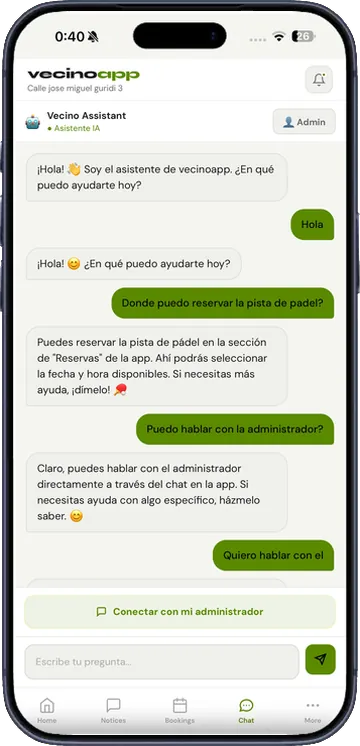The width and height of the screenshot is (360, 746).
Task: Tap Conectar con mi administrador
Action: click(x=180, y=611)
